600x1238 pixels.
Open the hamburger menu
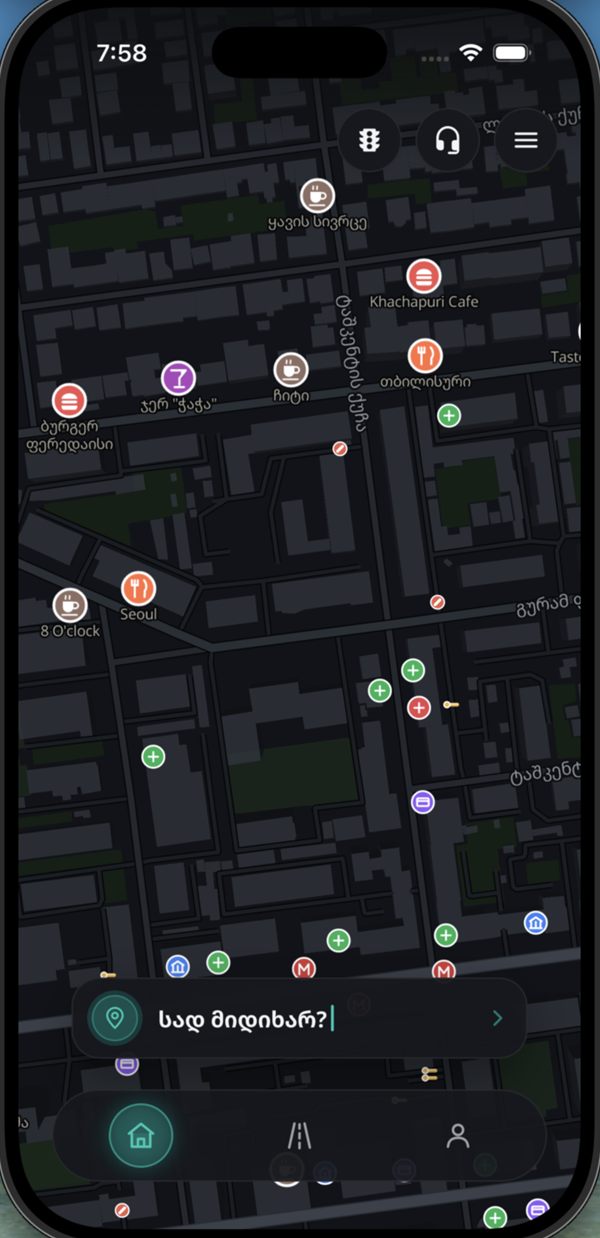pos(526,140)
